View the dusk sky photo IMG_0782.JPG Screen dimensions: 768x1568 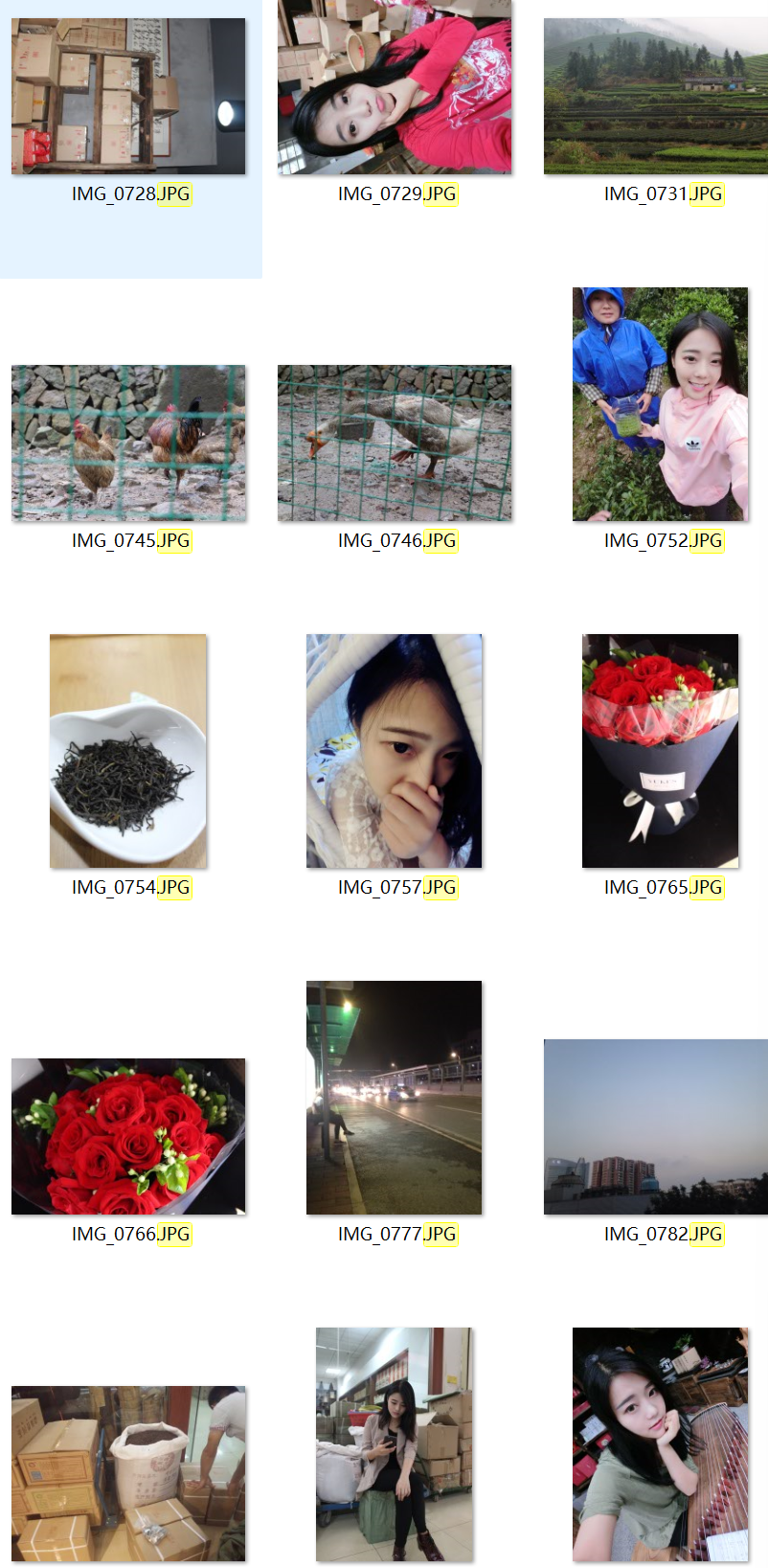(656, 1126)
